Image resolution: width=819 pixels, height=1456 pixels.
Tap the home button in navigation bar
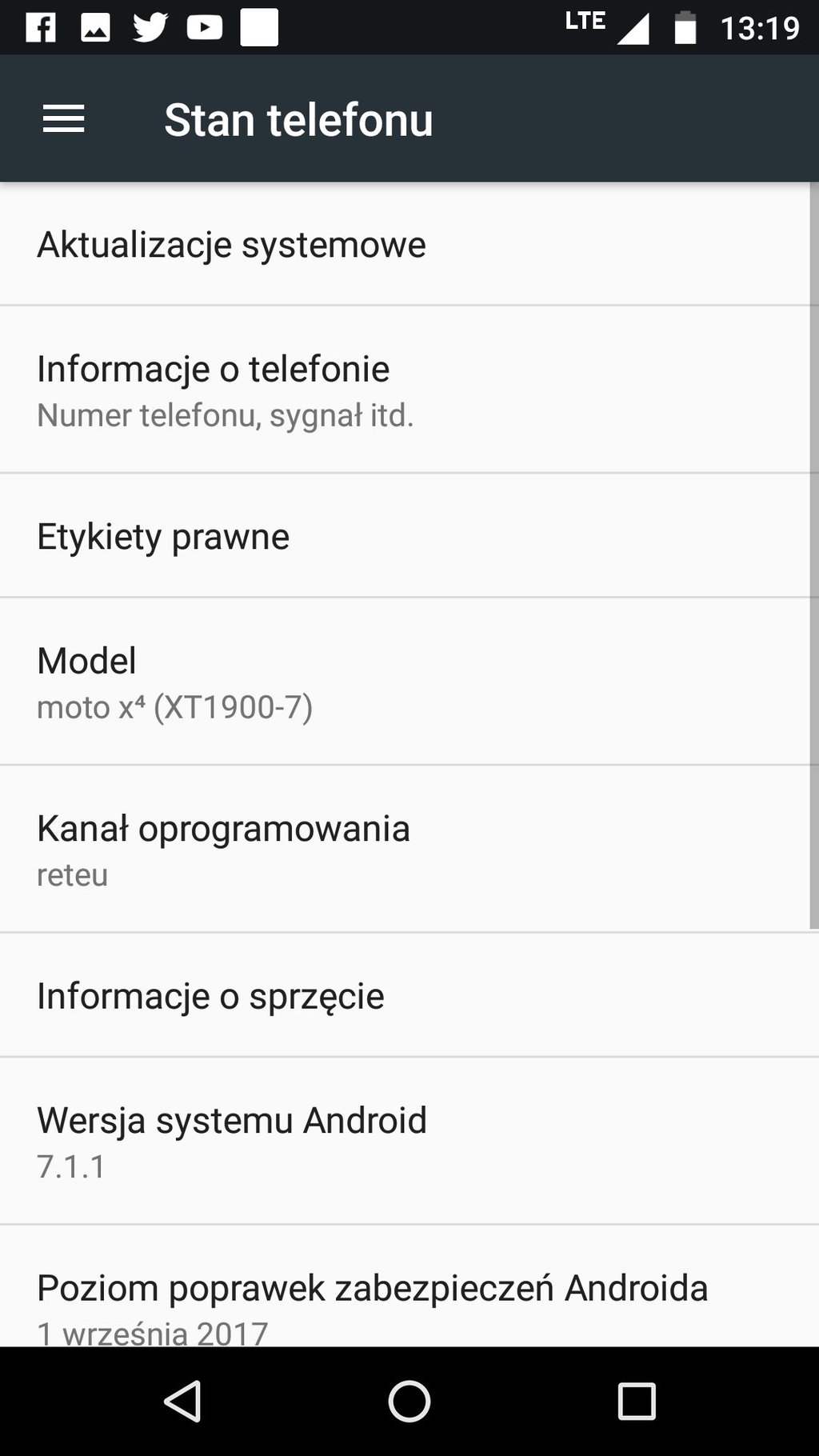[409, 1402]
